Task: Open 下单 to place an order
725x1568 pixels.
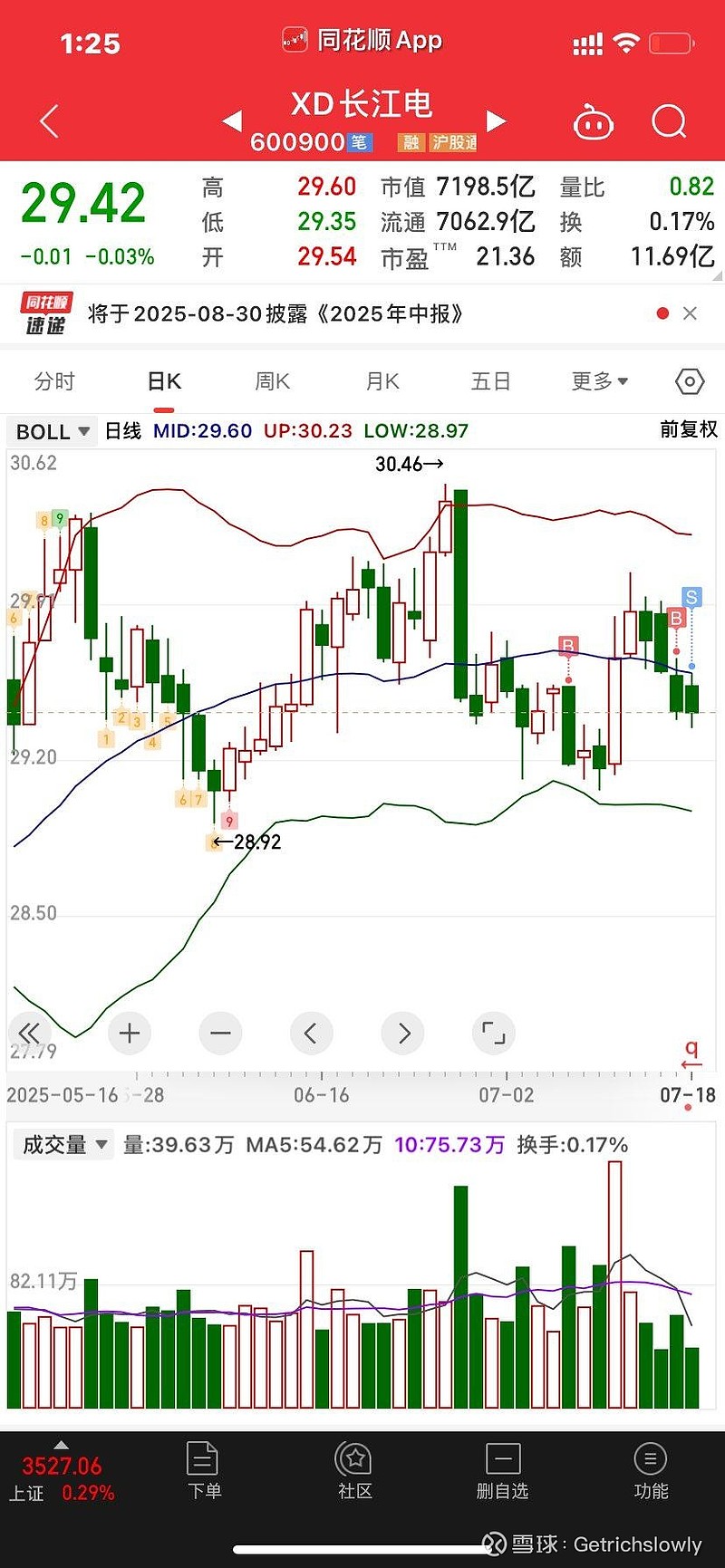Action: click(x=204, y=1471)
